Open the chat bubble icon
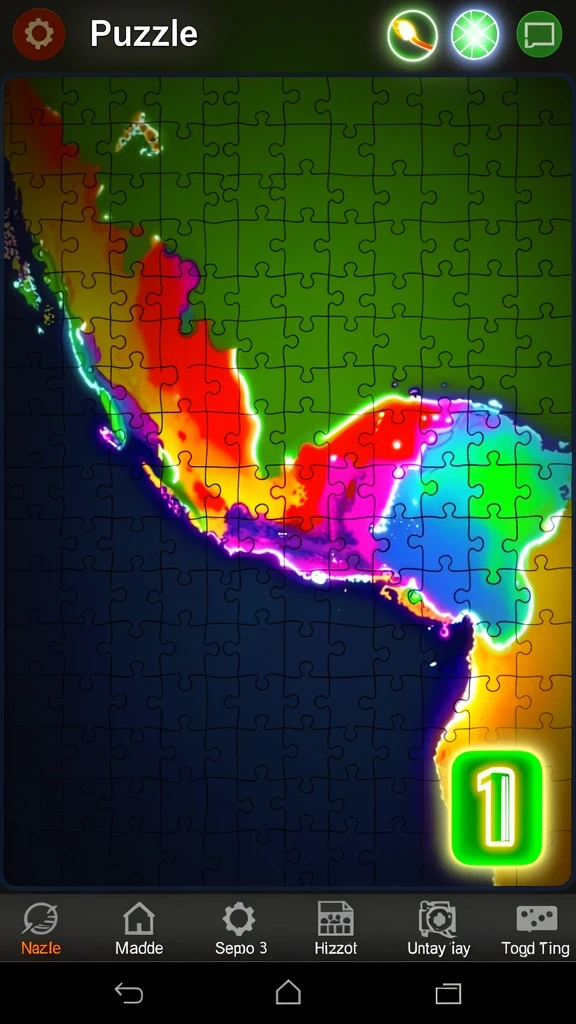576x1024 pixels. point(539,35)
